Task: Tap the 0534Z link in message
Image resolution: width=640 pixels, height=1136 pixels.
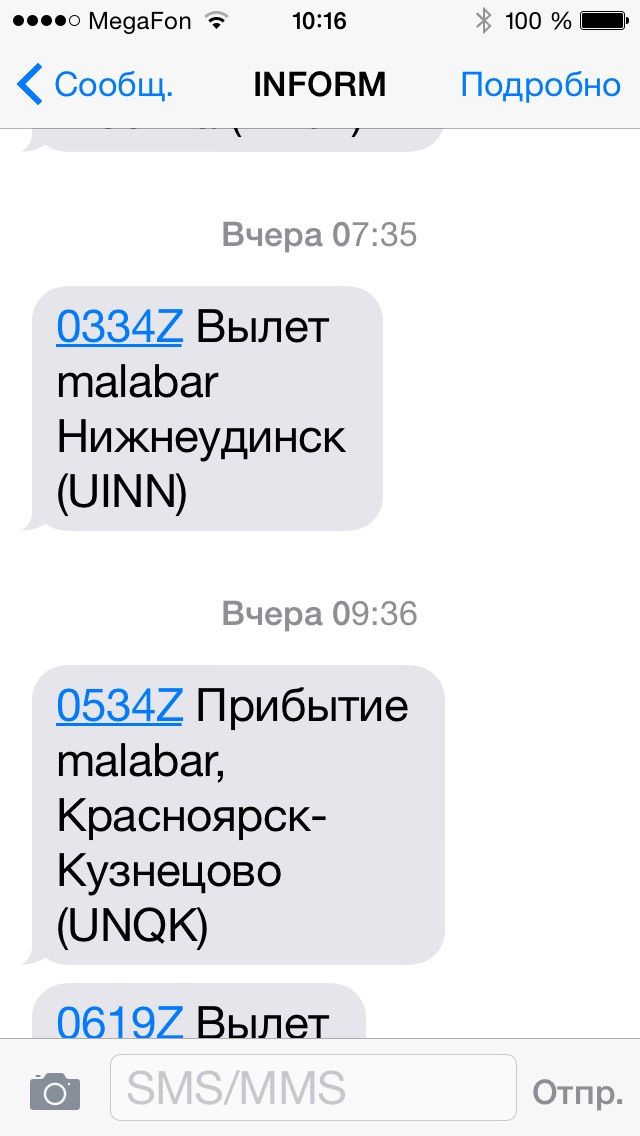Action: pyautogui.click(x=120, y=706)
